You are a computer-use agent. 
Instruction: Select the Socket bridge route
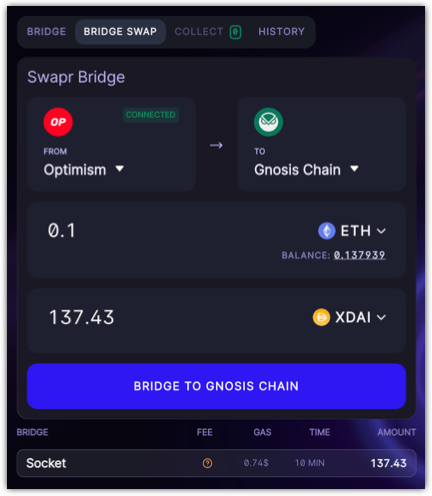(216, 463)
